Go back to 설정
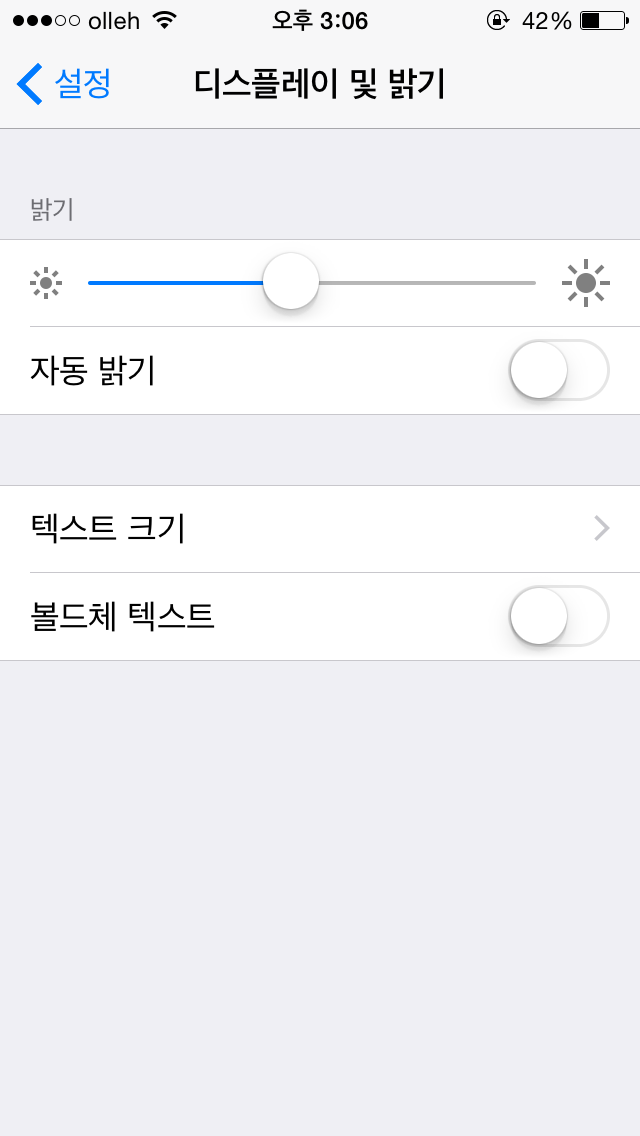Screen dimensions: 640x1136 pos(64,84)
